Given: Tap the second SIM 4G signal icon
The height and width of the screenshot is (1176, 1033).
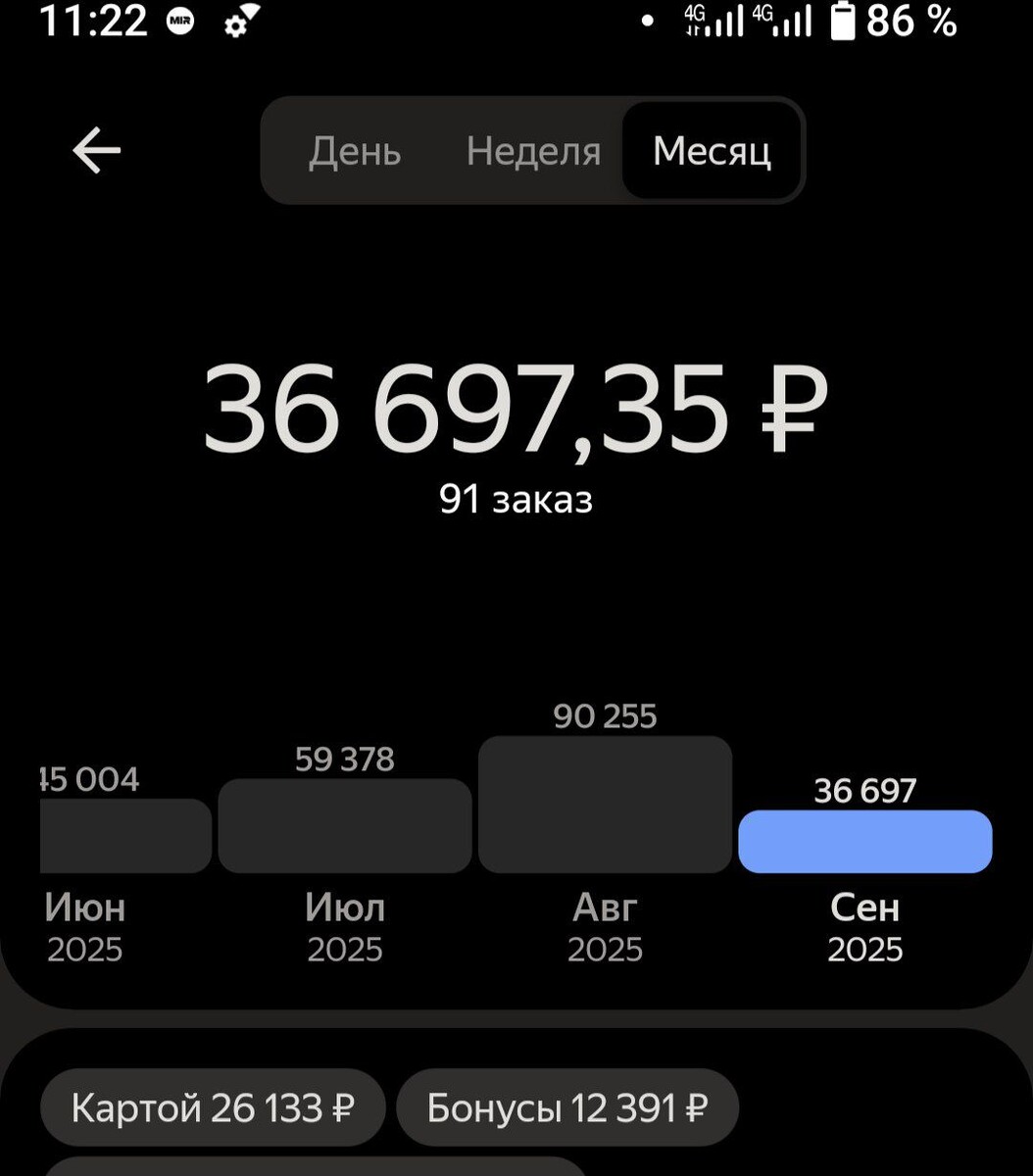Looking at the screenshot, I should 784,22.
